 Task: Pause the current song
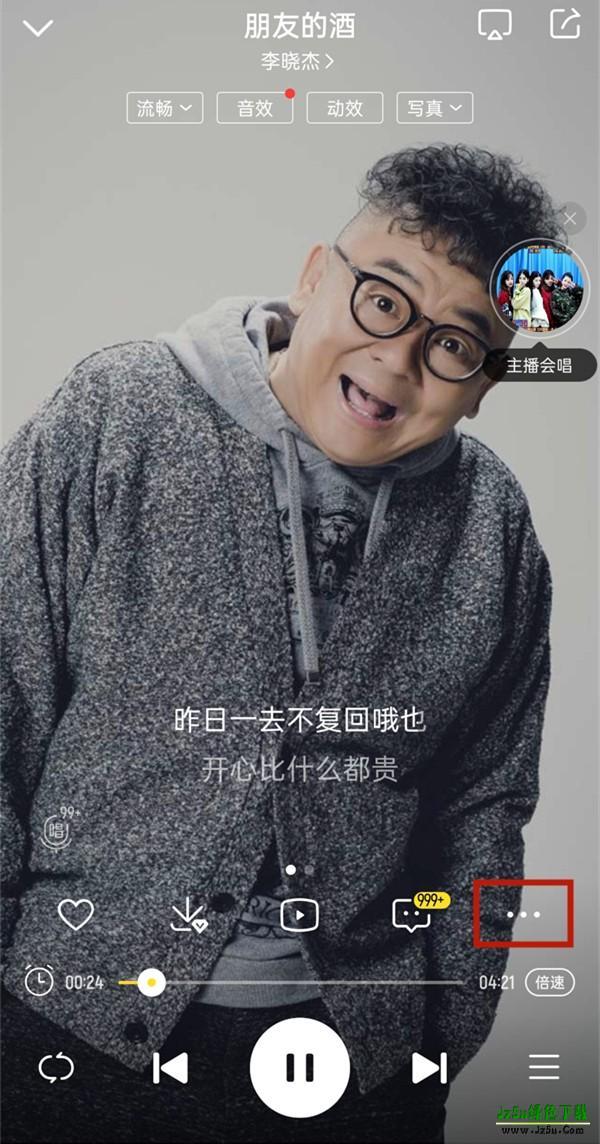[x=300, y=1068]
